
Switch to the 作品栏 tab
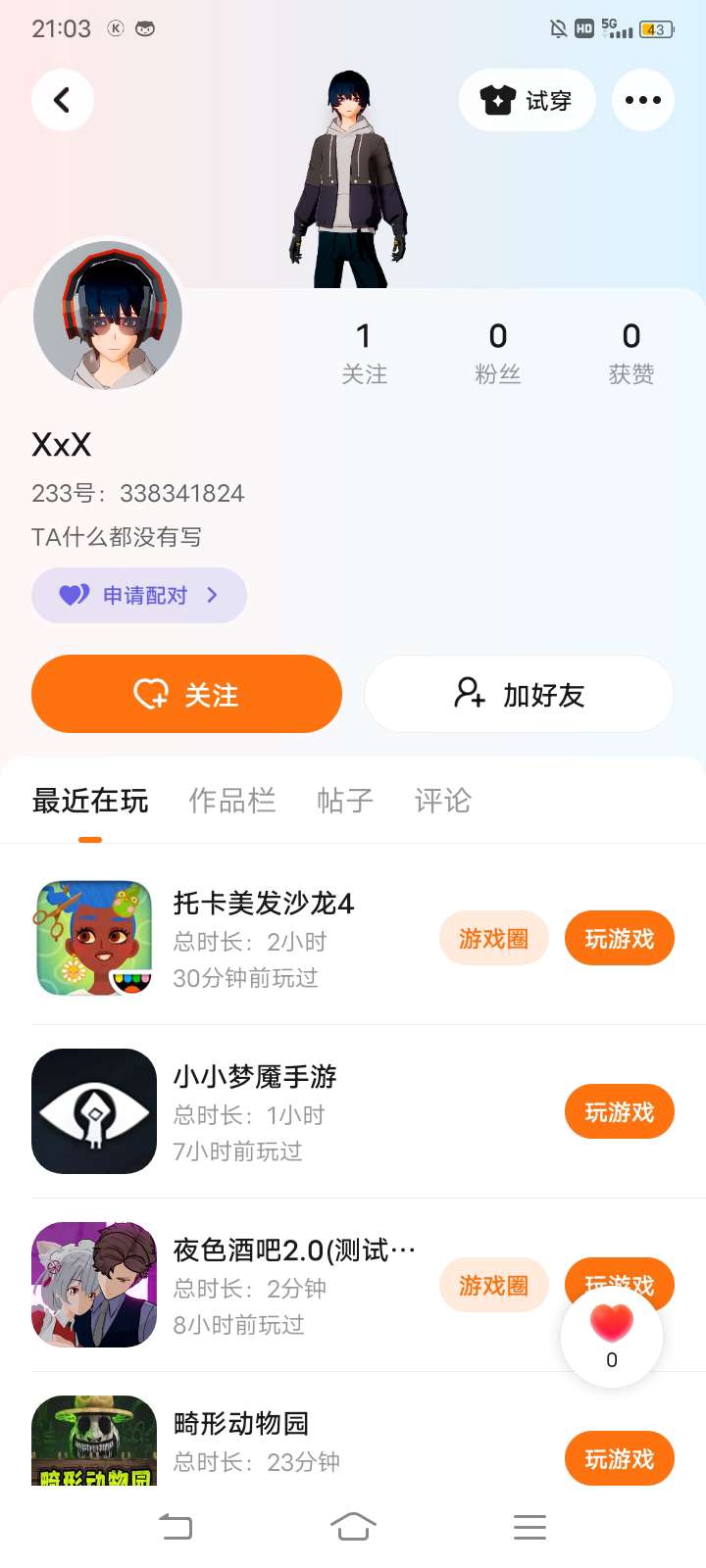pos(231,801)
